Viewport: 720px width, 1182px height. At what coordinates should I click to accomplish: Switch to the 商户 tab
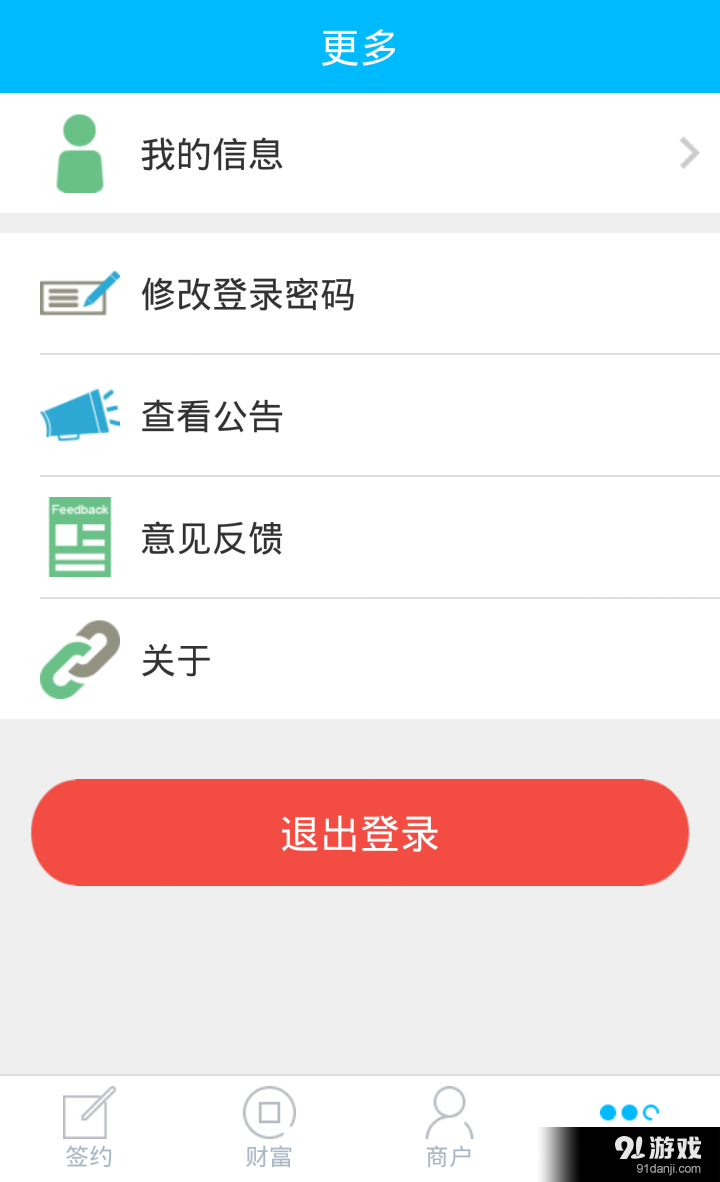[x=448, y=1128]
